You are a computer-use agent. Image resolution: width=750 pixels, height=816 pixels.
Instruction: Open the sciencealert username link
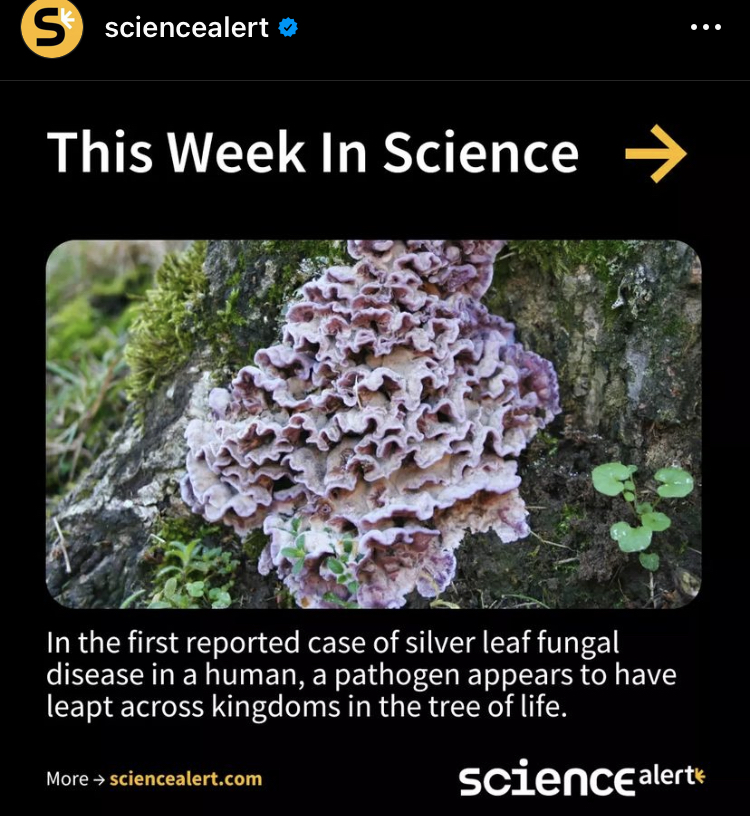pos(187,28)
